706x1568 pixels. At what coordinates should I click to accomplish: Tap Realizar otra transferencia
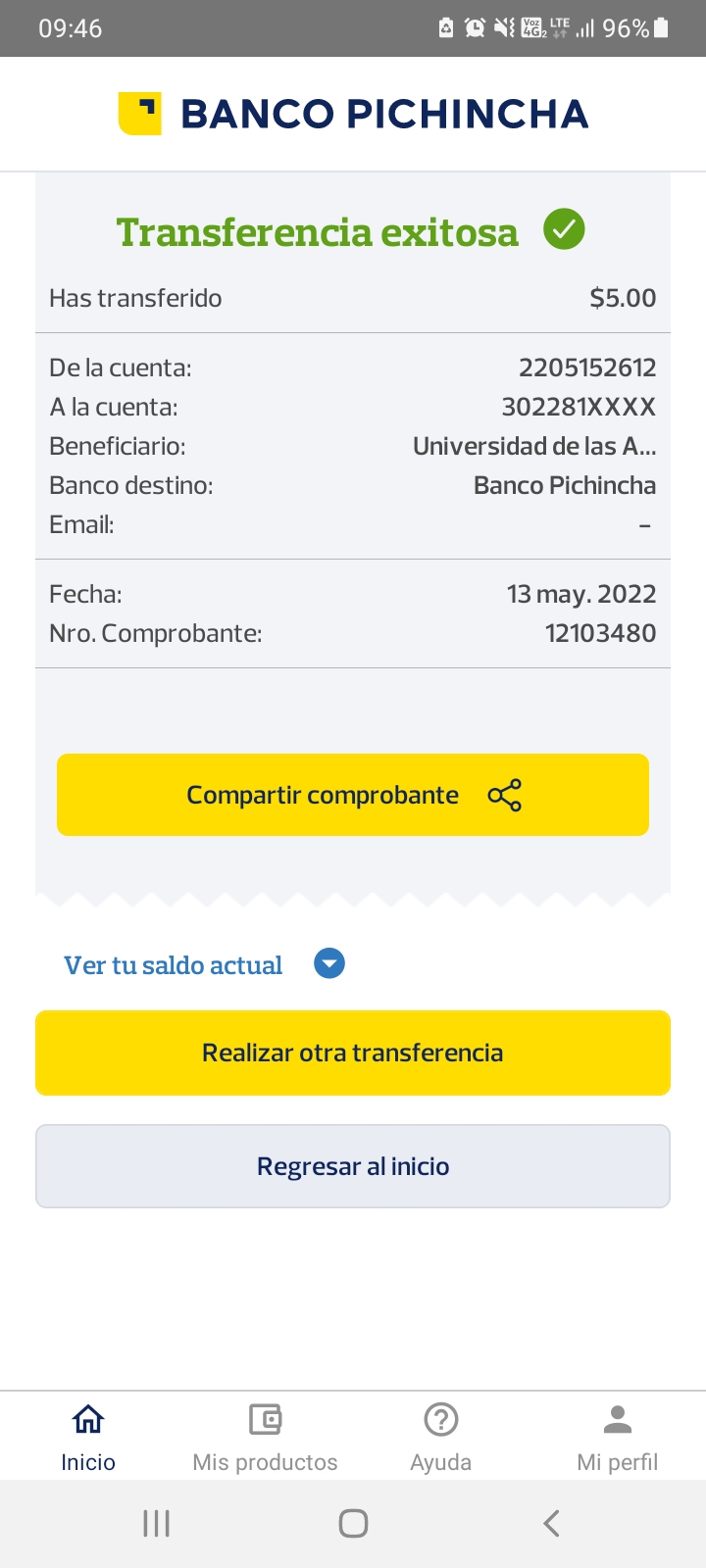353,1053
